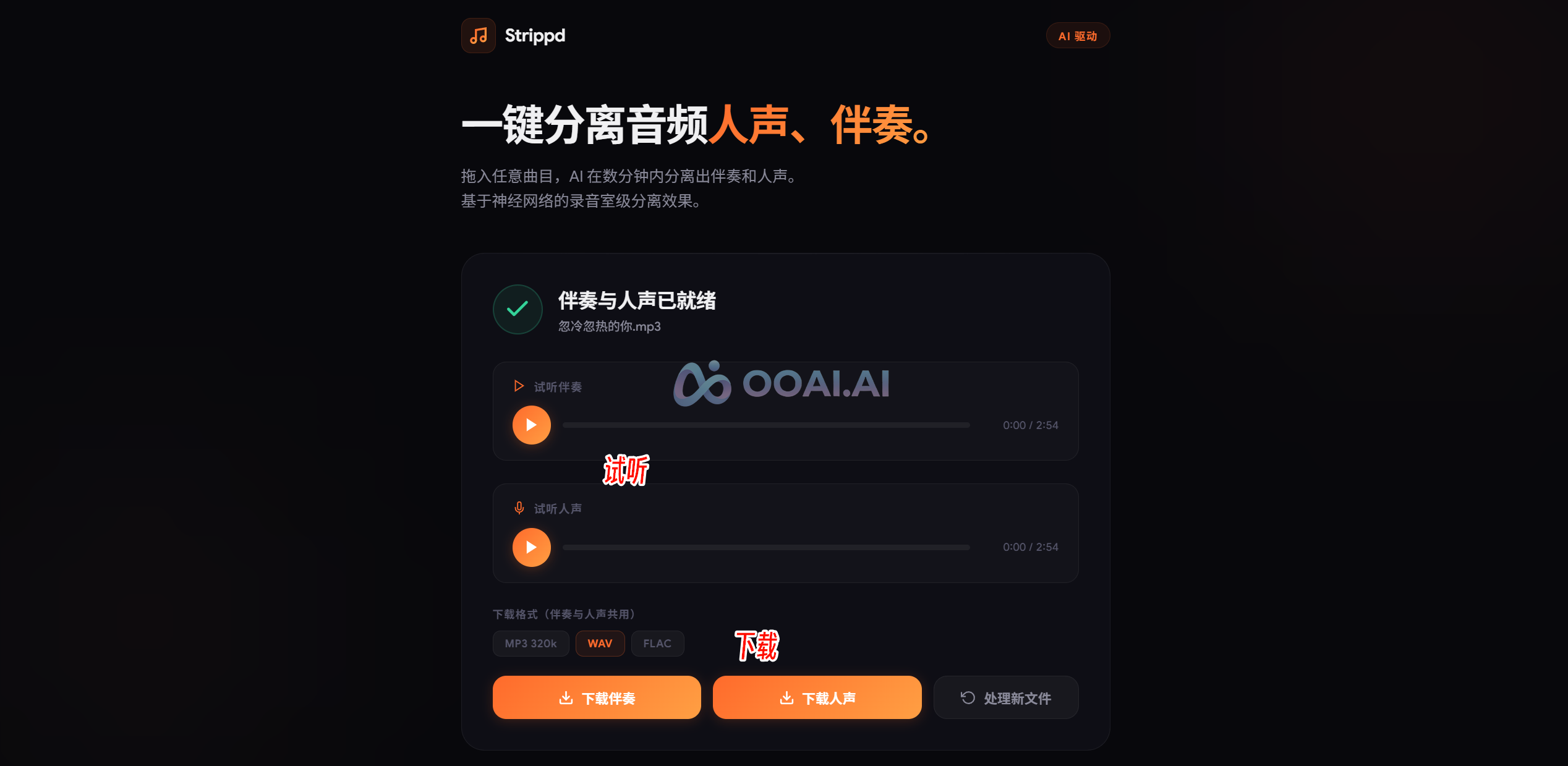The image size is (1568, 766).
Task: Seek on the 试听人声 progress bar
Action: point(765,547)
